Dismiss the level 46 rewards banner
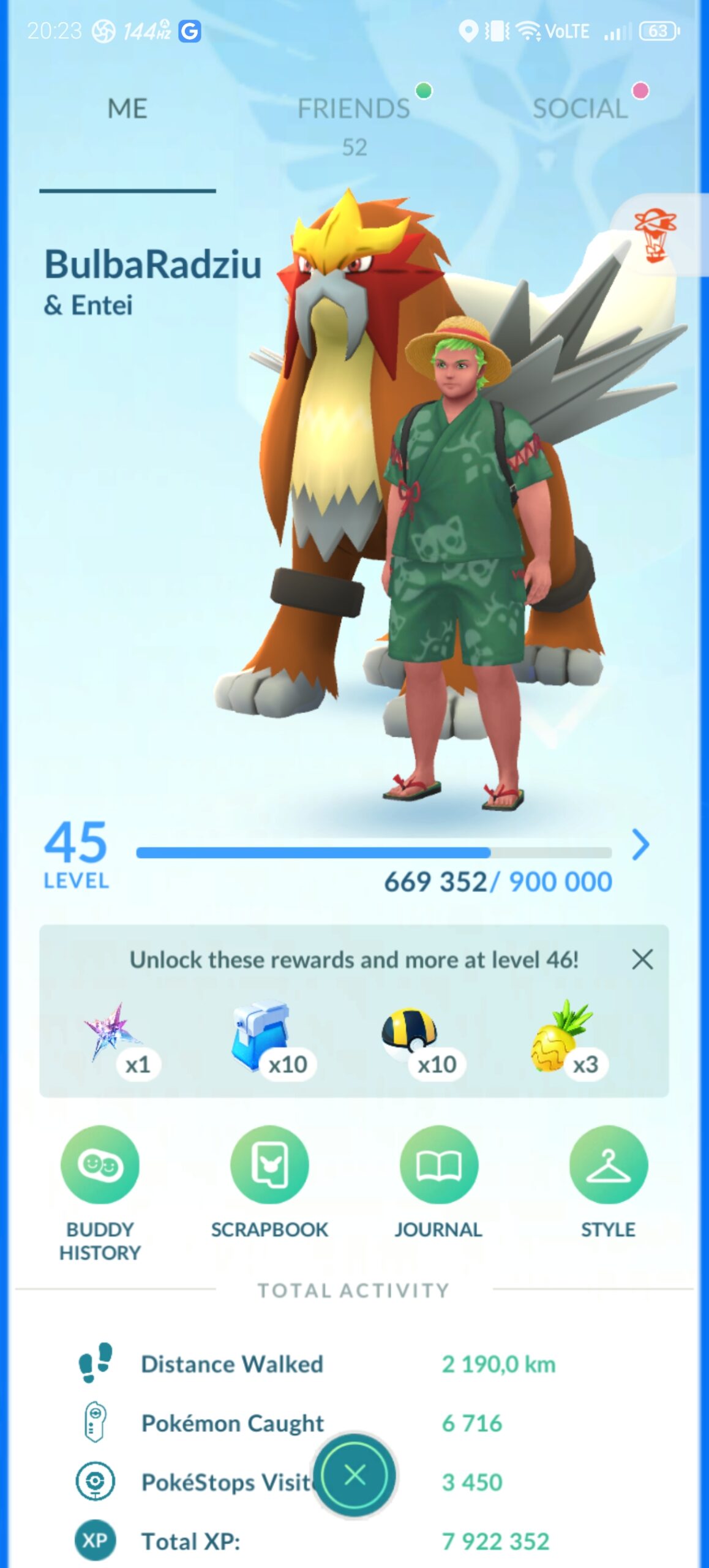709x1568 pixels. (642, 959)
